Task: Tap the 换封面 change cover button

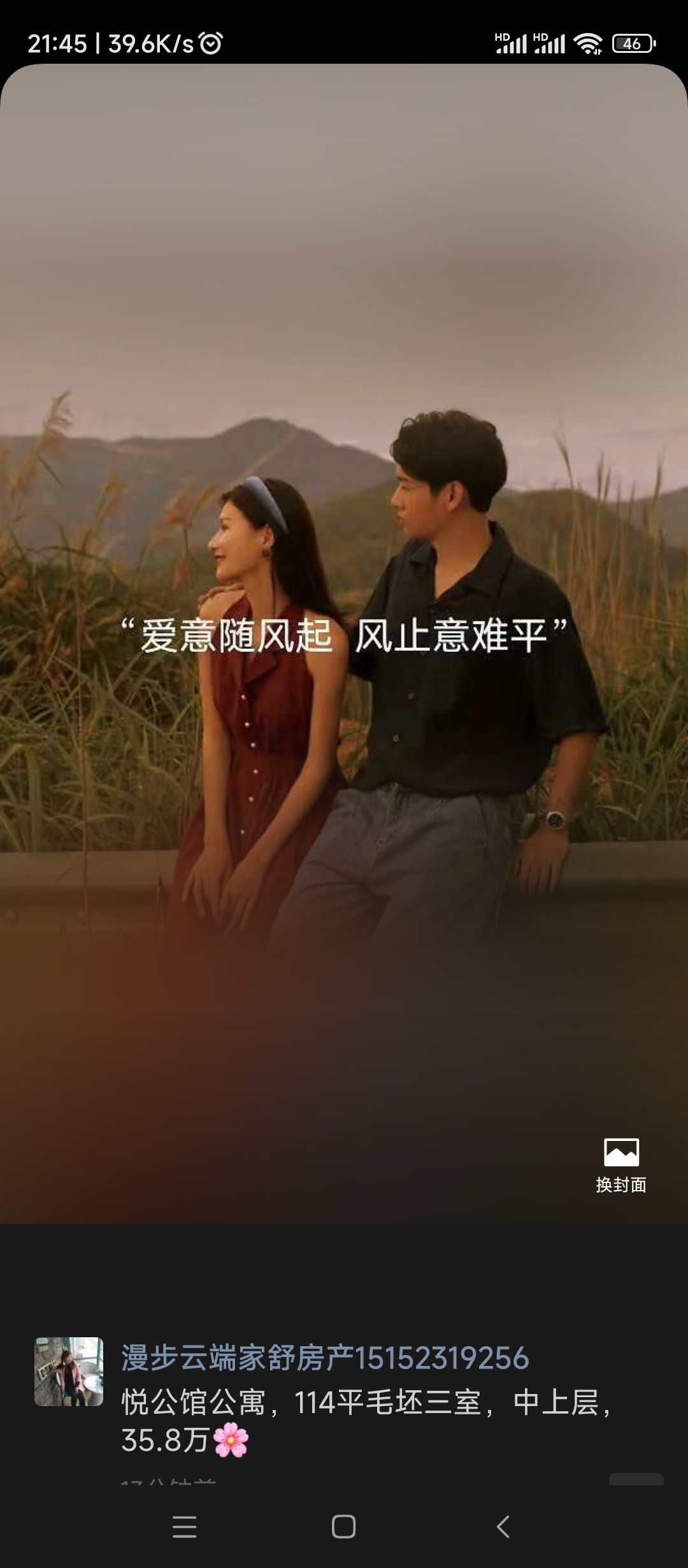Action: pos(621,1165)
